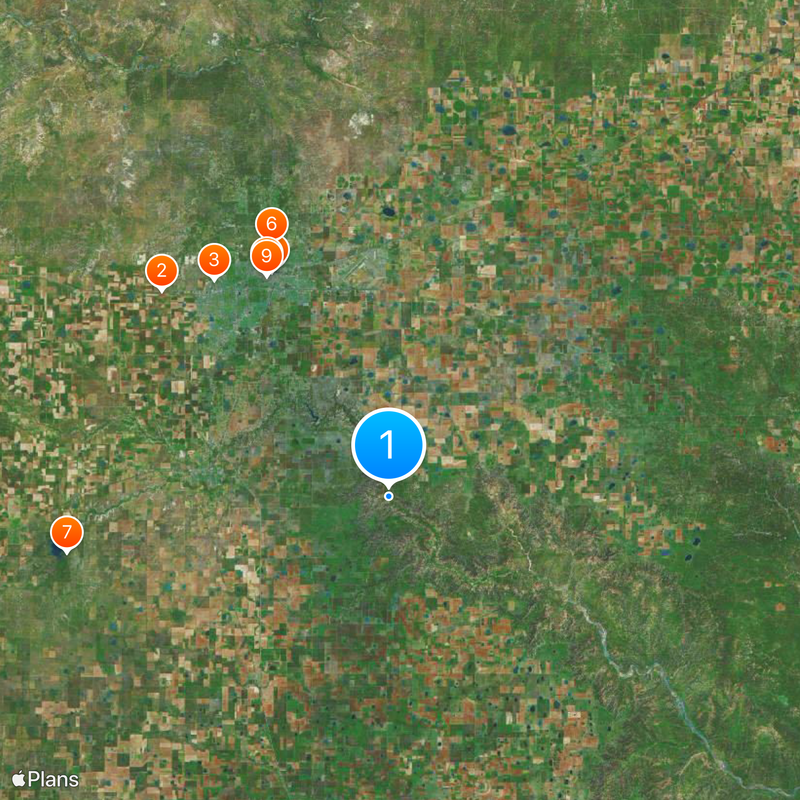The width and height of the screenshot is (800, 800).
Task: Select the orange map pin numbered 6
Action: tap(271, 222)
